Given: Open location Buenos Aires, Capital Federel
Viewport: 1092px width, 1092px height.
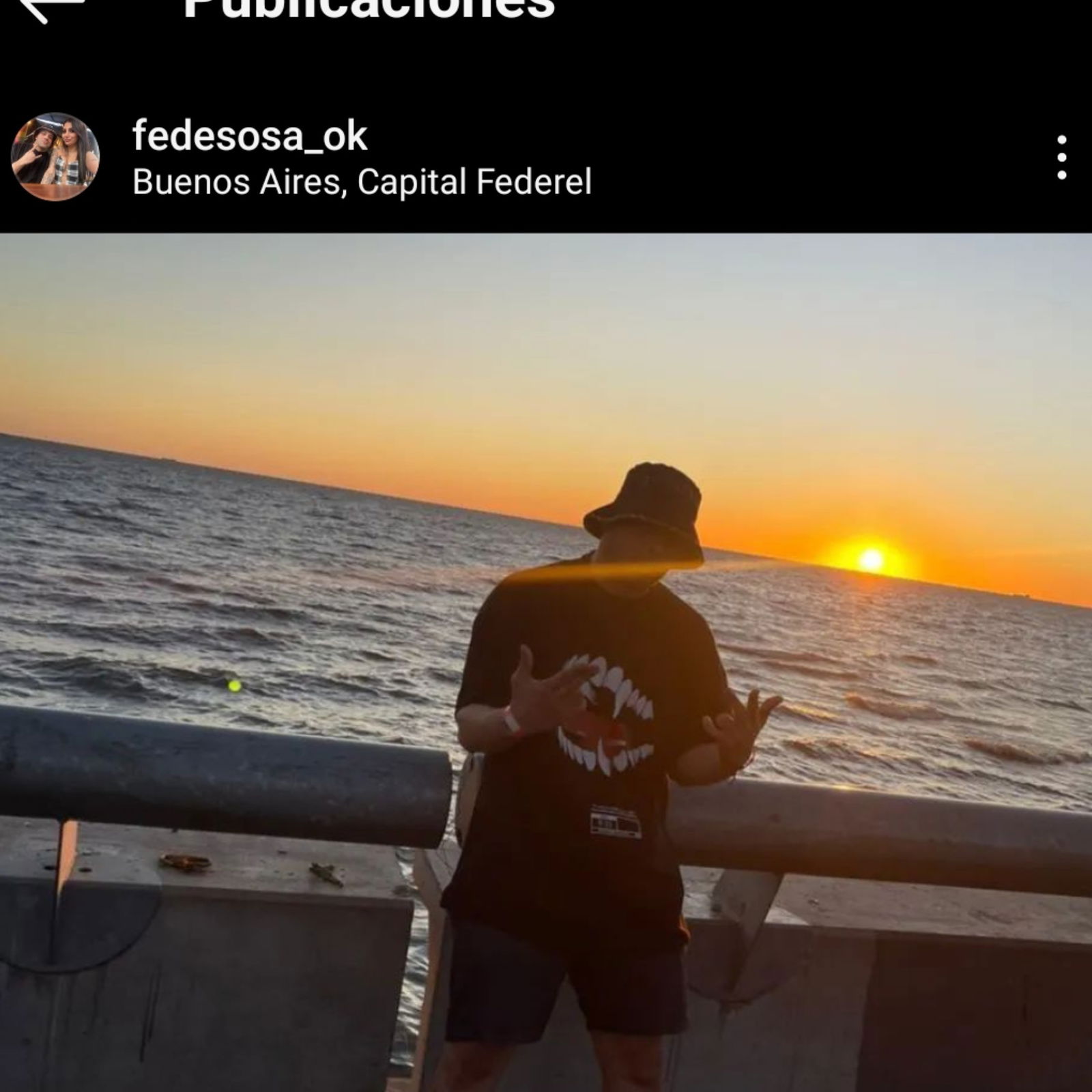Looking at the screenshot, I should tap(362, 182).
